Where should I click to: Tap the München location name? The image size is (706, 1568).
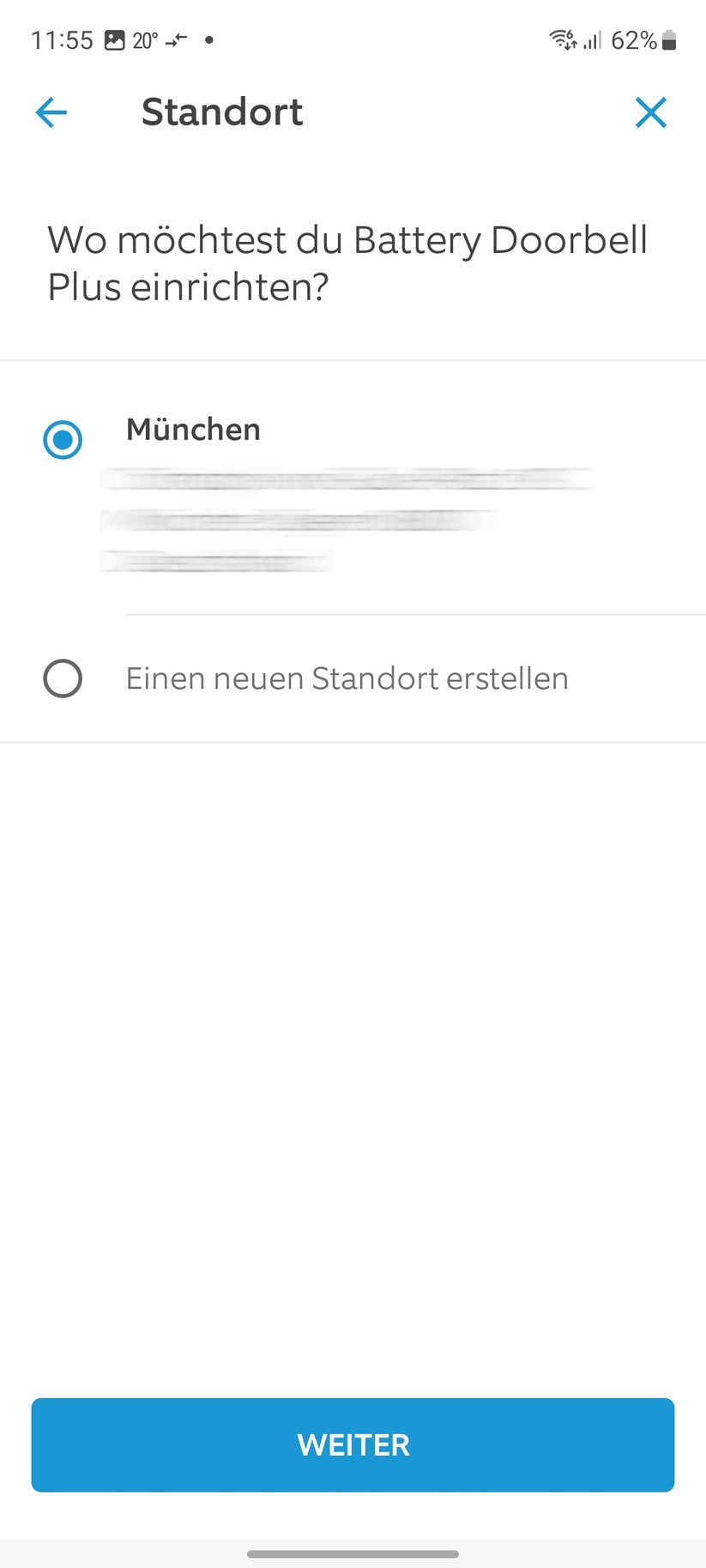coord(192,430)
